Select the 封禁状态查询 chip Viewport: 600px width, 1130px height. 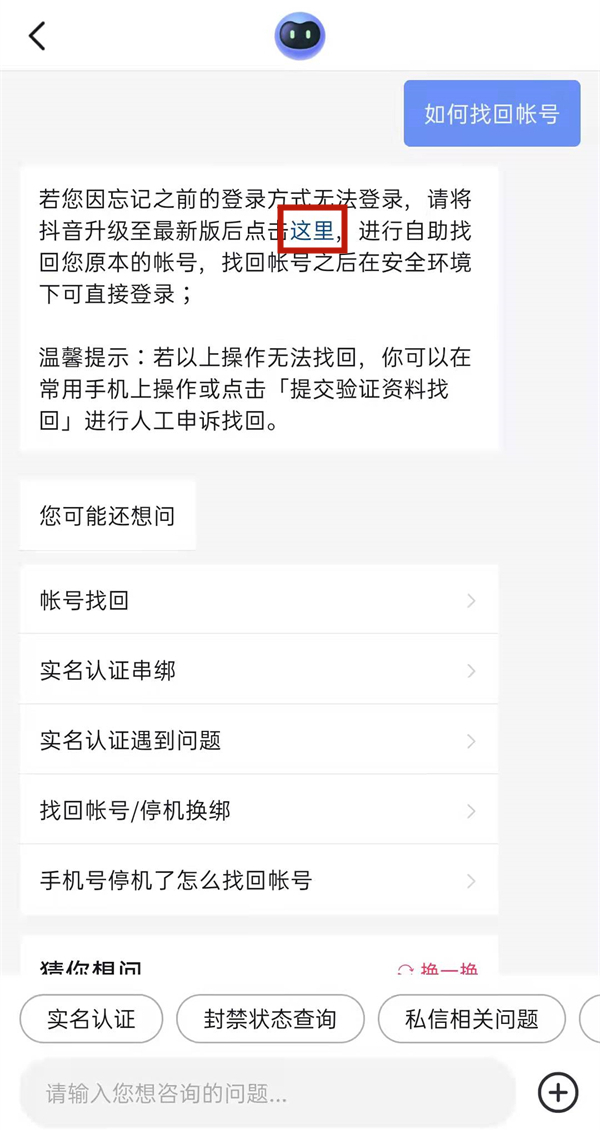[x=270, y=1019]
